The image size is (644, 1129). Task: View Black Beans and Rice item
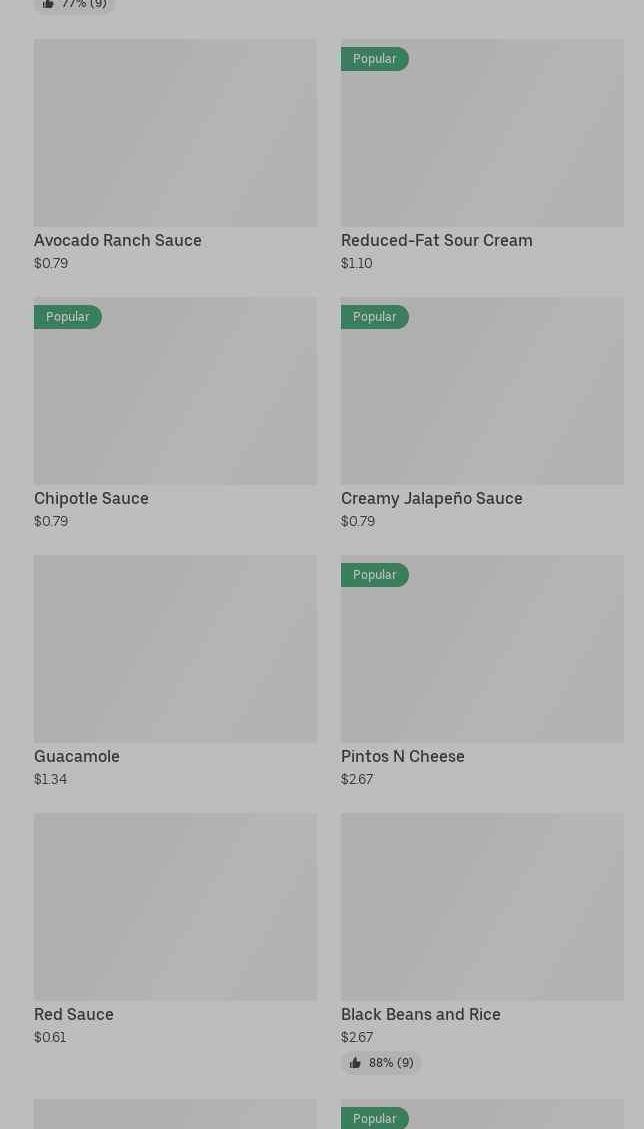482,907
